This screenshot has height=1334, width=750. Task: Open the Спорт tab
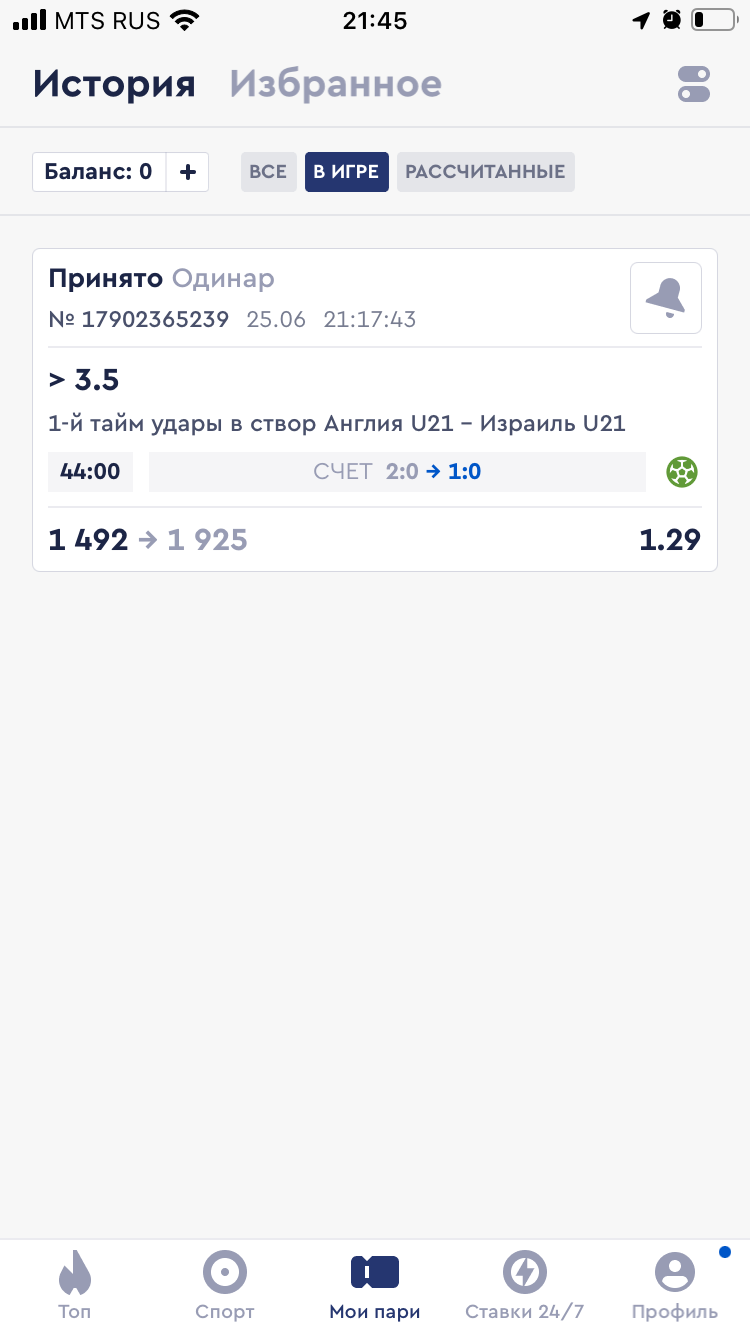click(225, 1286)
